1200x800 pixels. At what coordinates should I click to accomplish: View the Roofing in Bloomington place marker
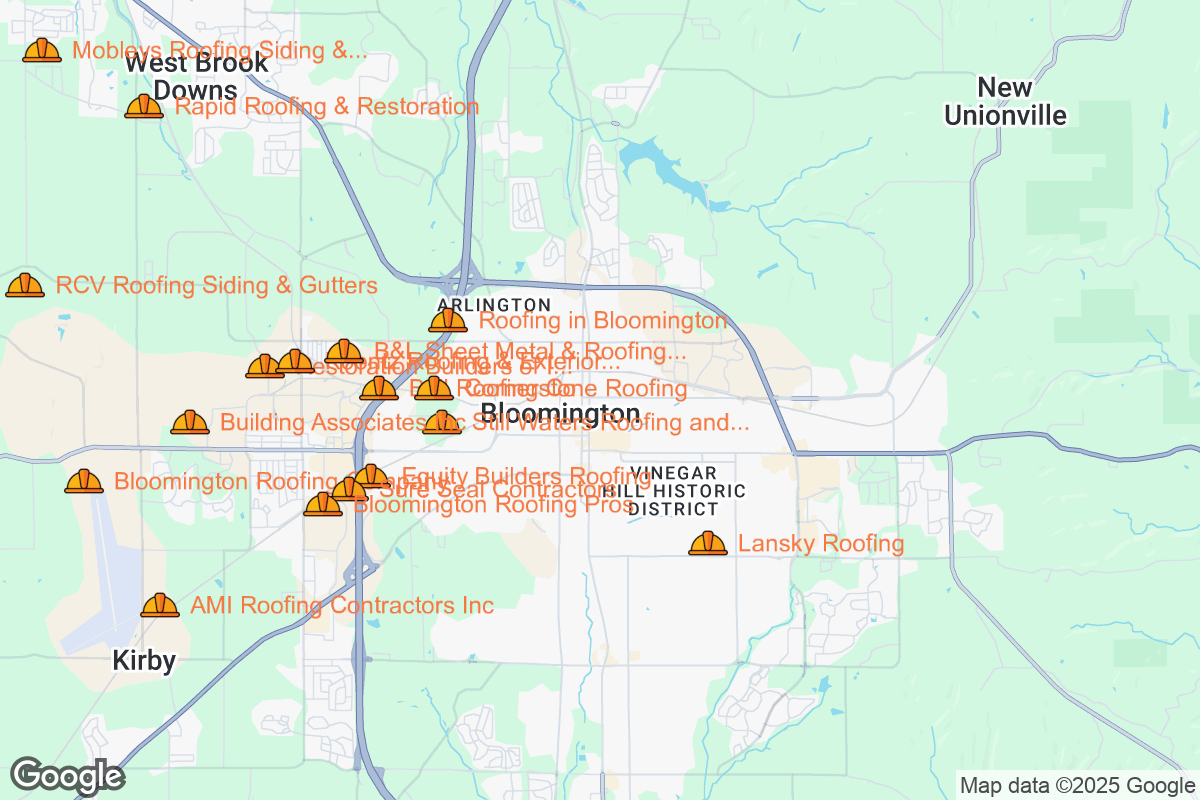point(448,321)
